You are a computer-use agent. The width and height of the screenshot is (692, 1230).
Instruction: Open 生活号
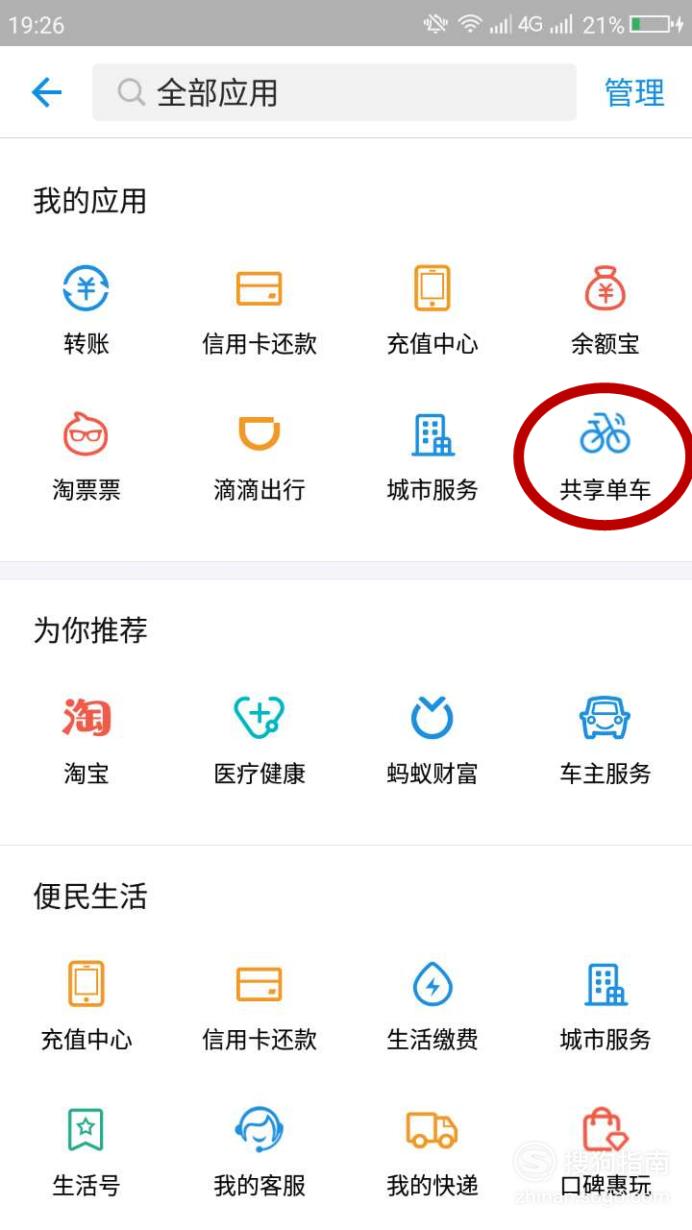(86, 1153)
